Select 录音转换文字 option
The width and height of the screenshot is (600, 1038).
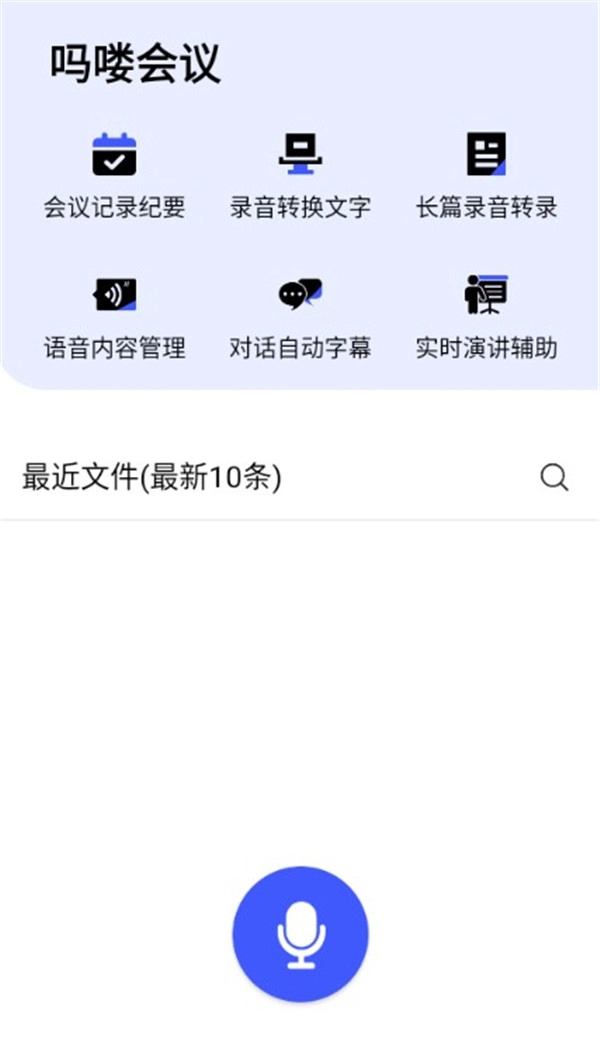click(x=300, y=175)
